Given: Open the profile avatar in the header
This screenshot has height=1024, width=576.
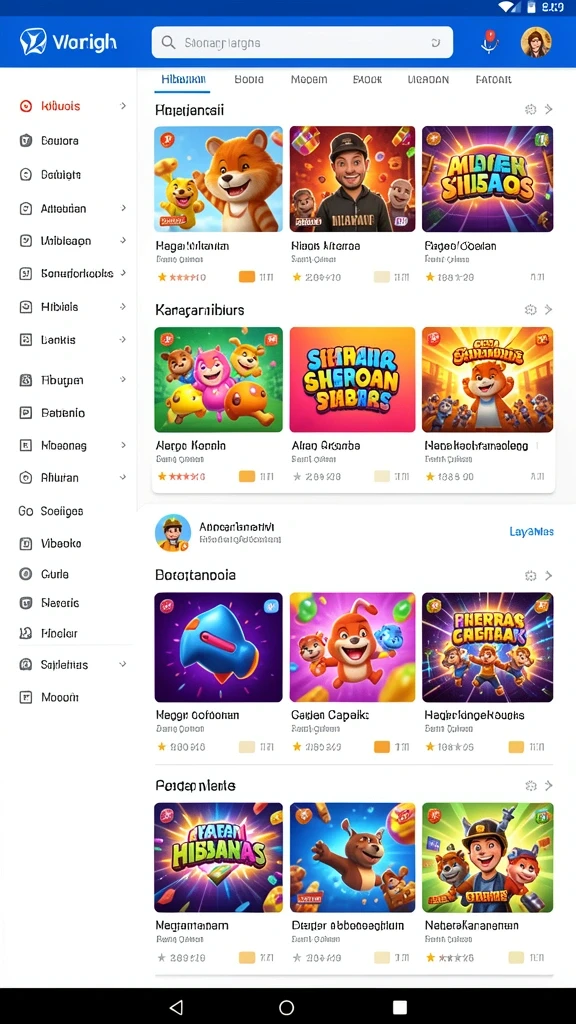Looking at the screenshot, I should tap(536, 42).
